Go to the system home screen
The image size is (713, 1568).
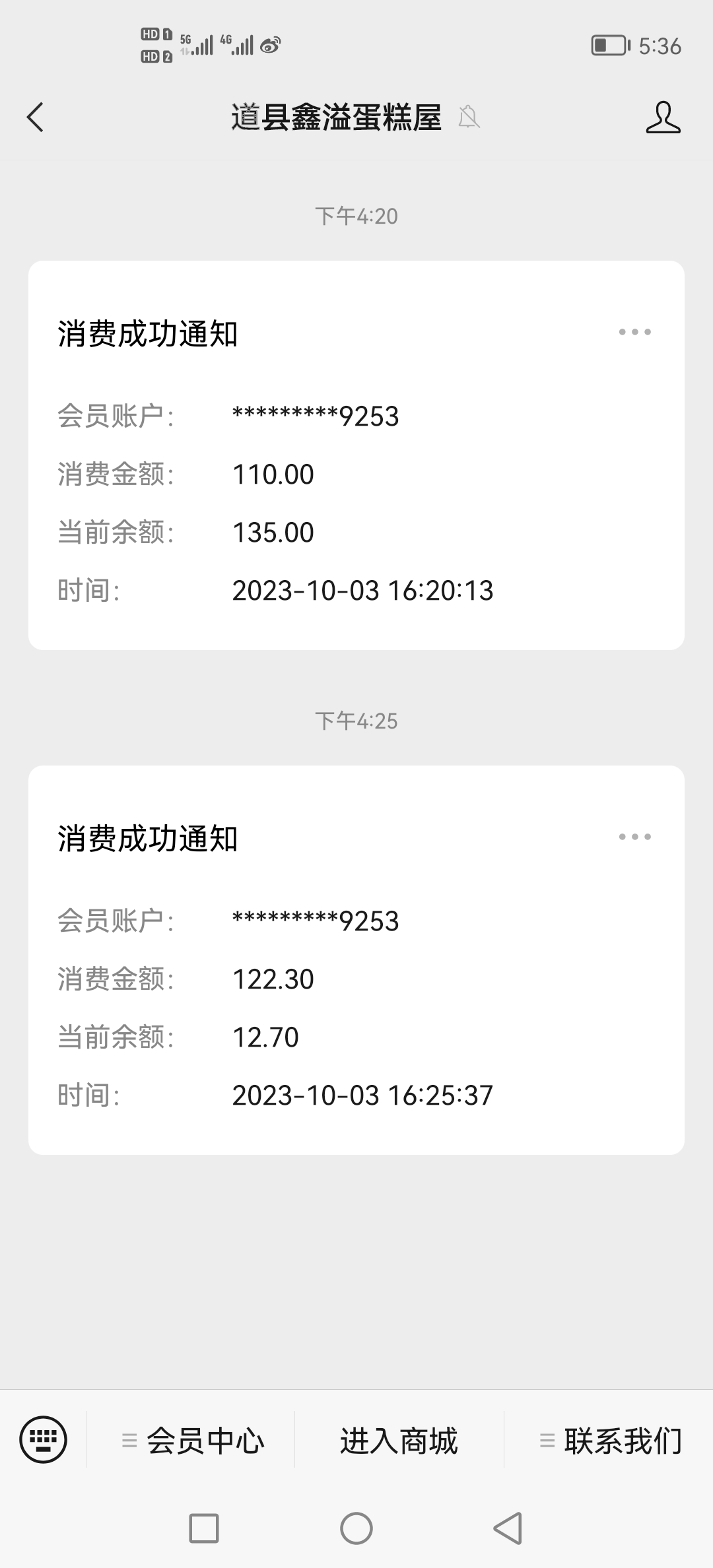356,1528
